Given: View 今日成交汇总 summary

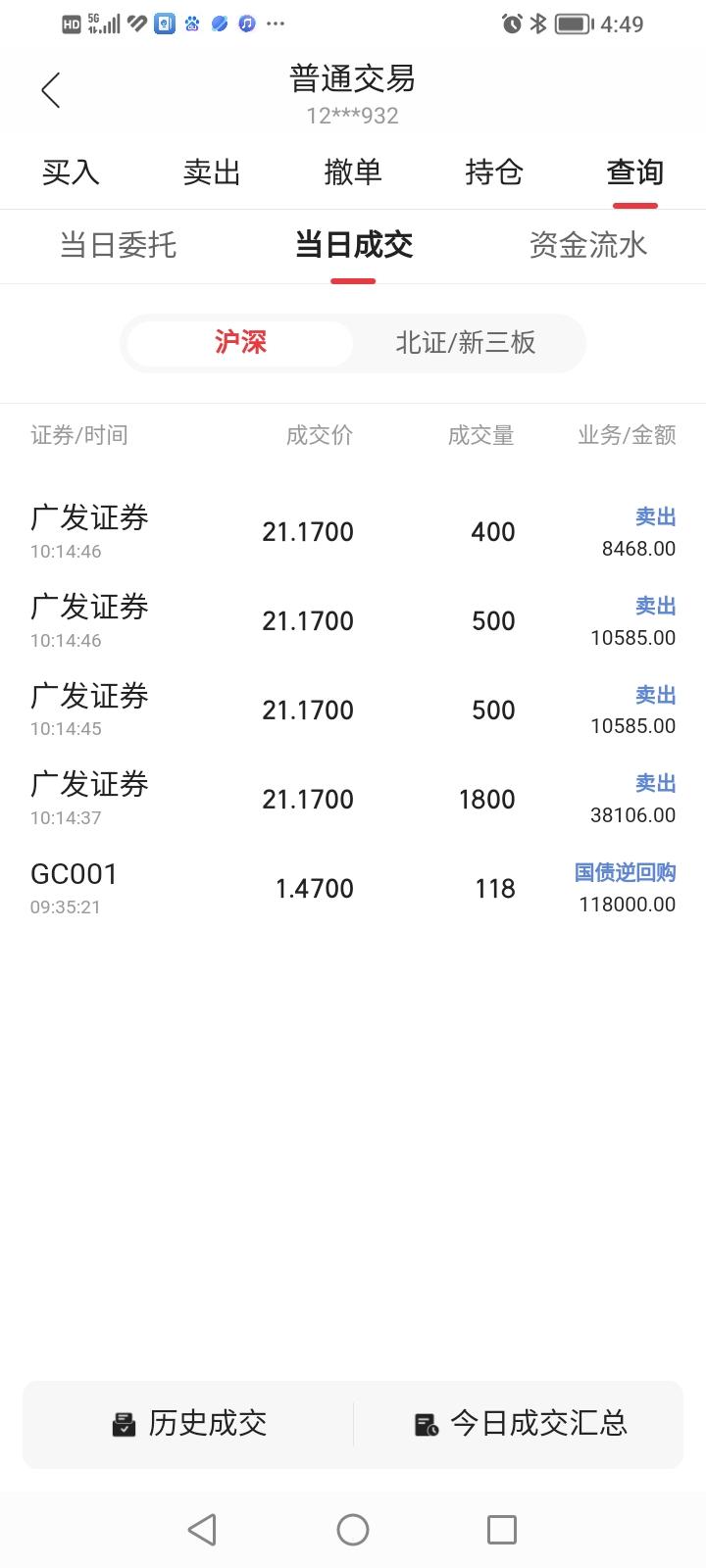Looking at the screenshot, I should (x=520, y=1424).
